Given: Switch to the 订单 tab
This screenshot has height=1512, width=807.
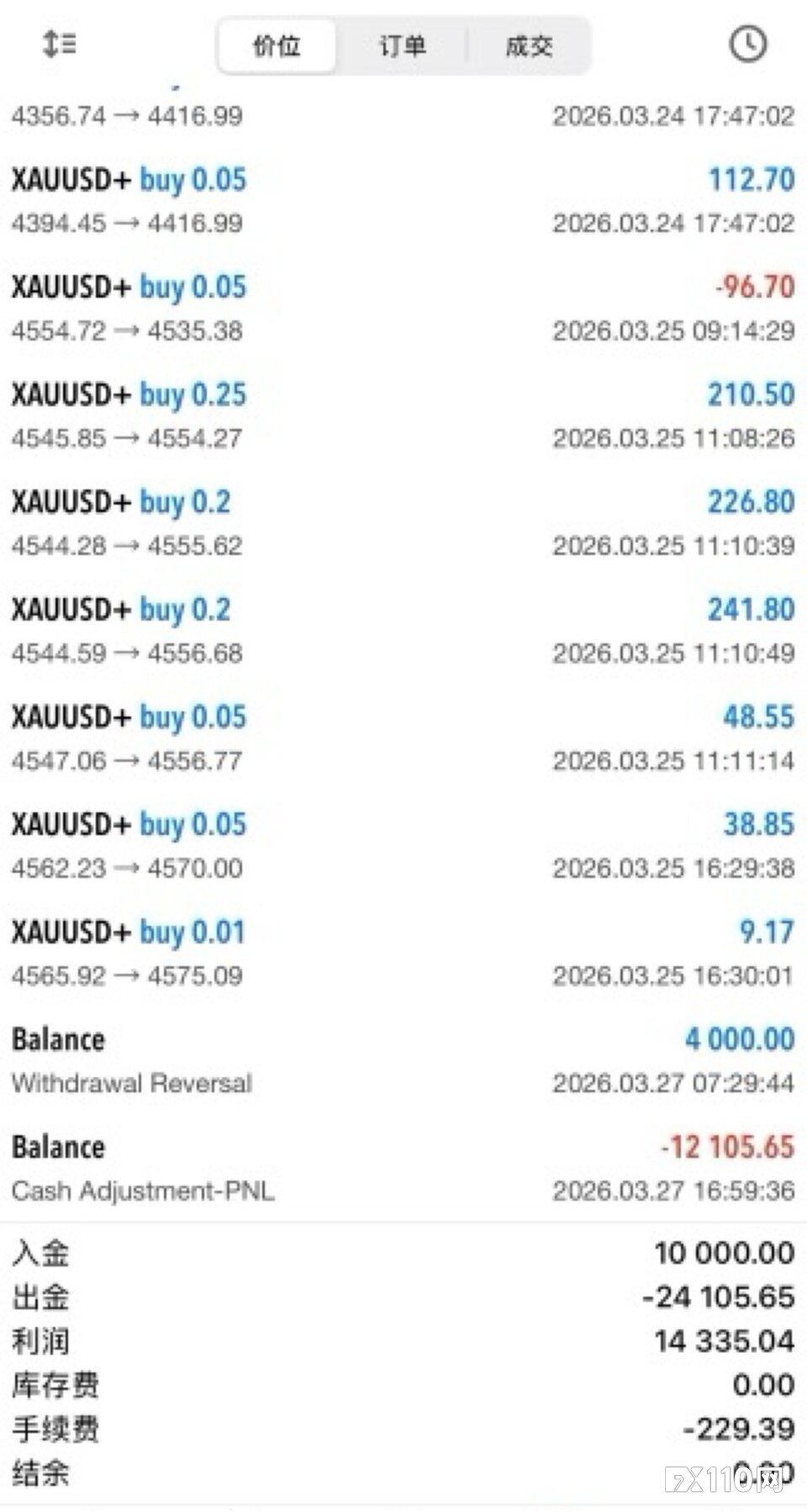Looking at the screenshot, I should tap(403, 45).
